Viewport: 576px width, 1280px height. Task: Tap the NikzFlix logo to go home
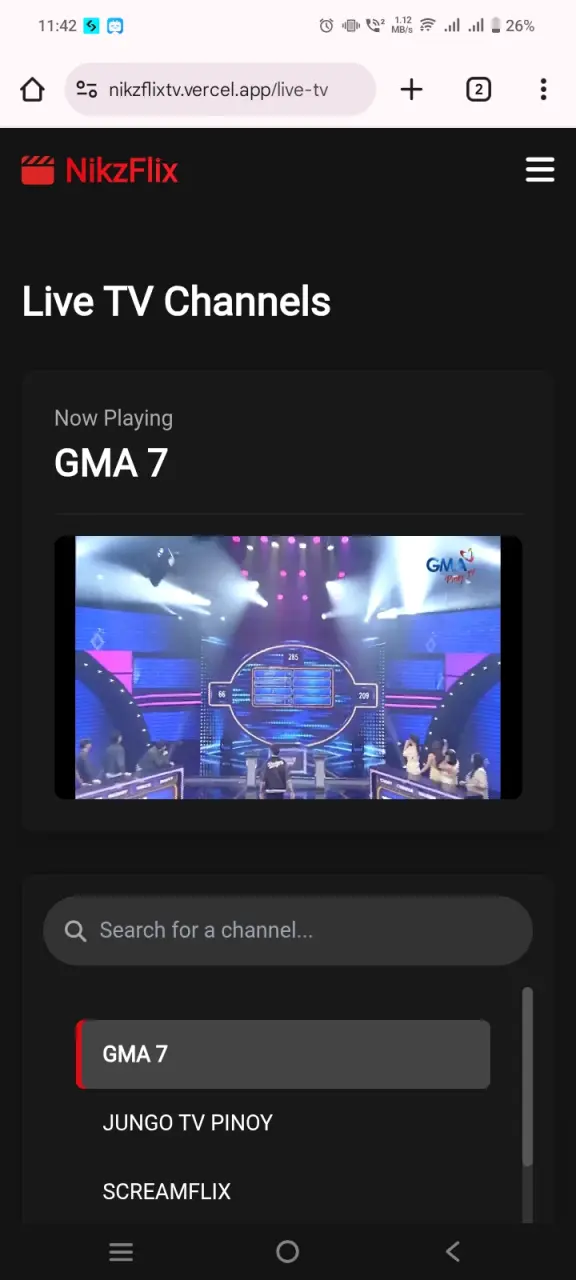[100, 170]
